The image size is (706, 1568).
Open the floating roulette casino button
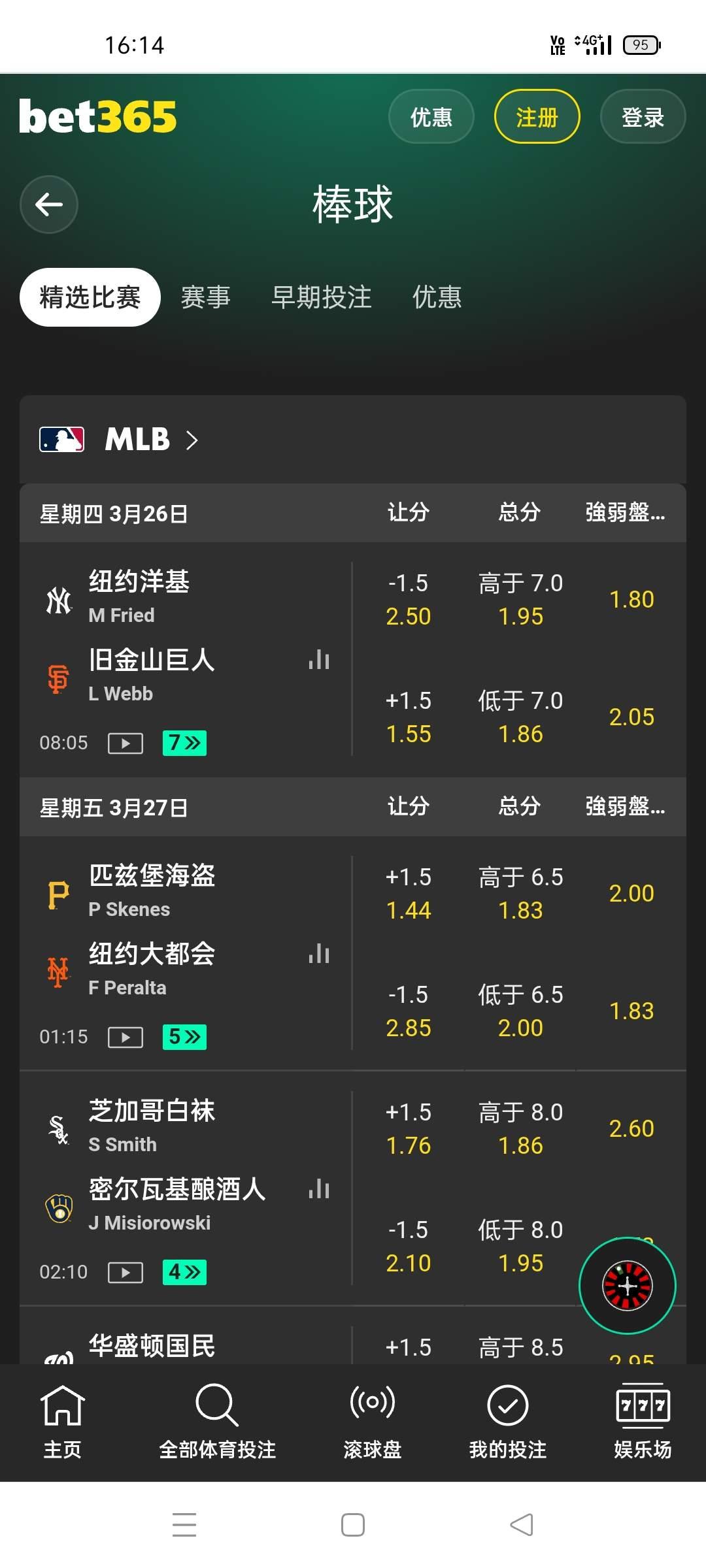pos(628,1286)
